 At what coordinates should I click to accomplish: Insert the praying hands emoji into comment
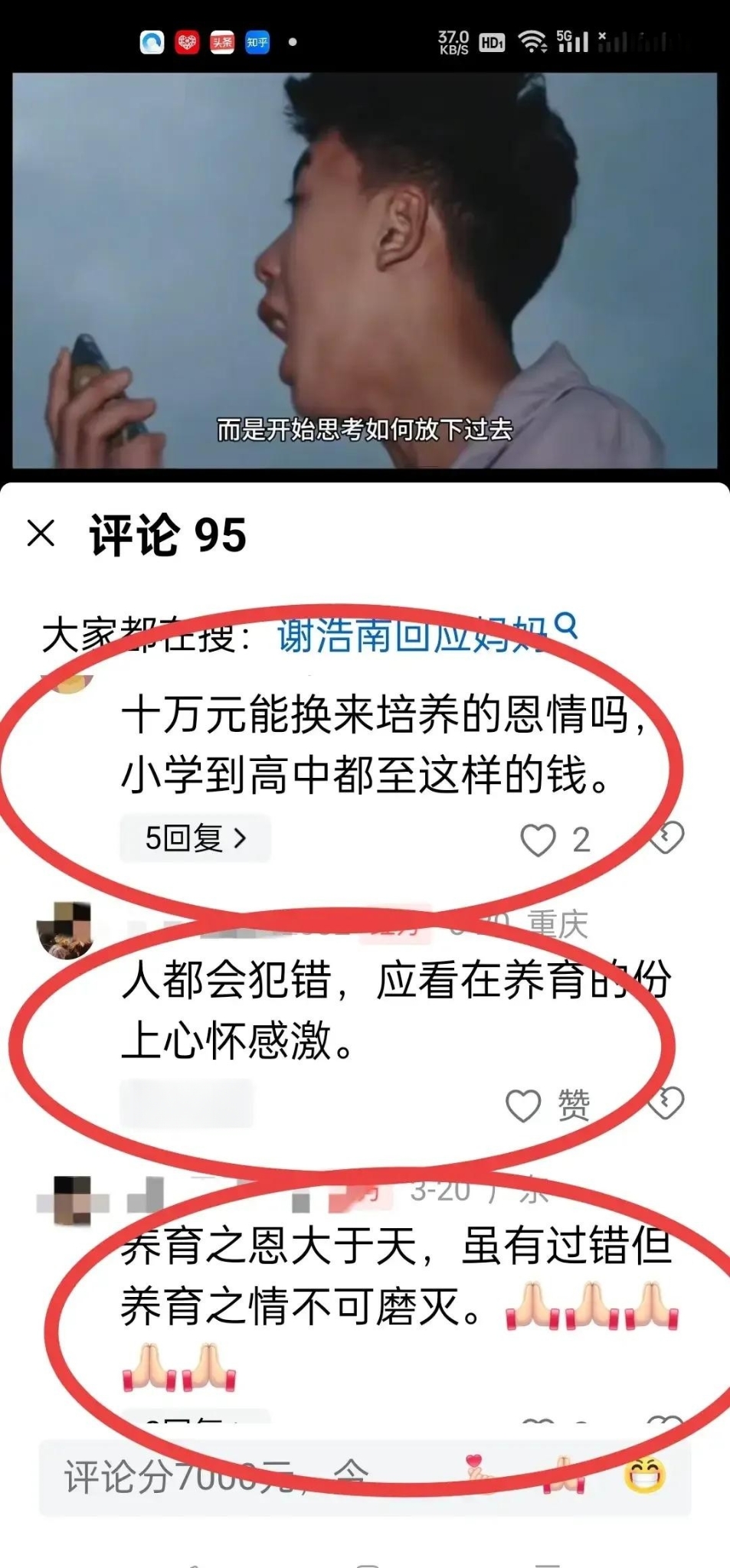pos(565,1475)
